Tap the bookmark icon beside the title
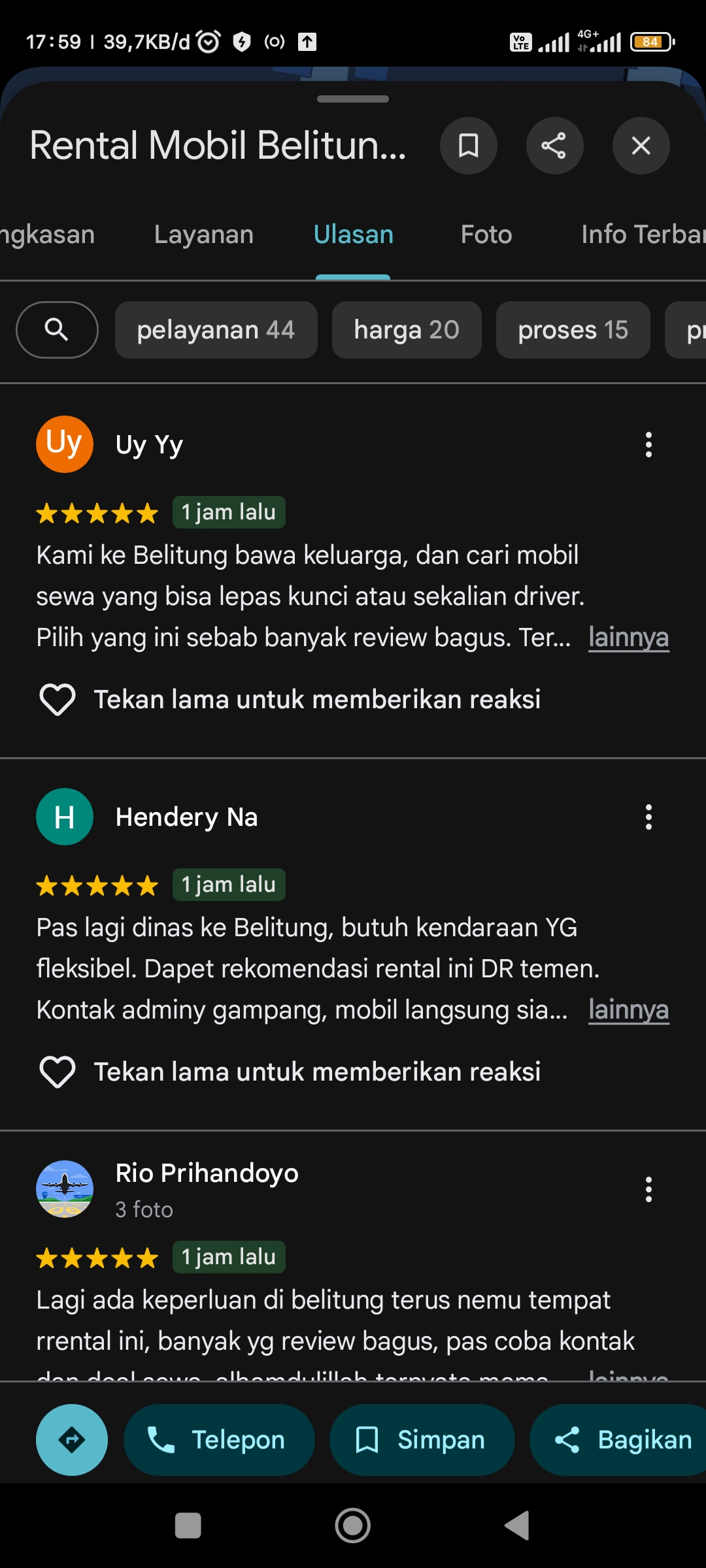Viewport: 706px width, 1568px height. 469,146
